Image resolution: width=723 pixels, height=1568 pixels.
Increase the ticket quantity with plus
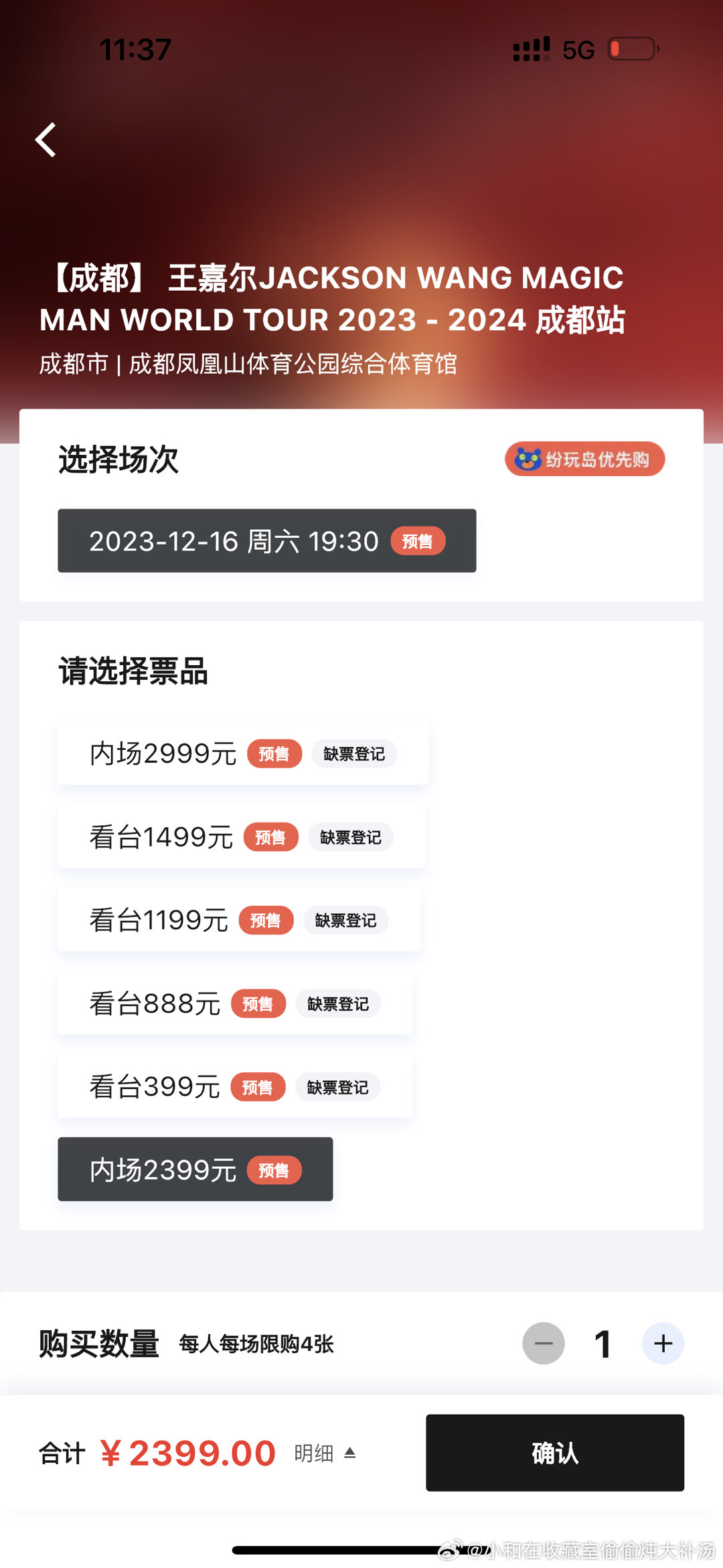[663, 1343]
